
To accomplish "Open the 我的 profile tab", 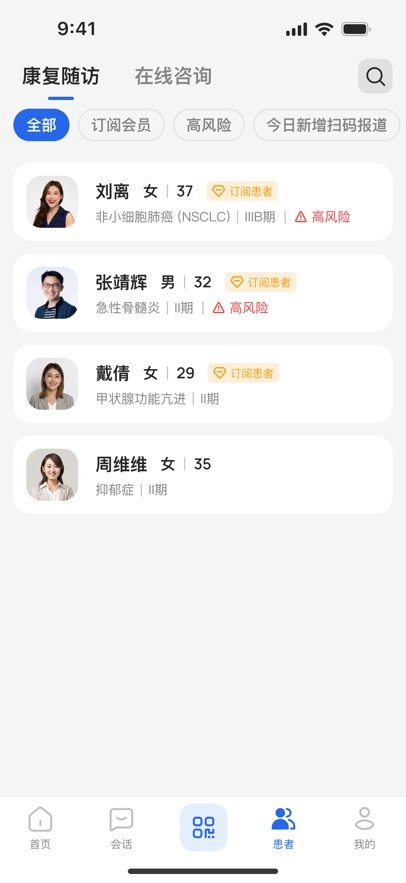I will pos(364,828).
